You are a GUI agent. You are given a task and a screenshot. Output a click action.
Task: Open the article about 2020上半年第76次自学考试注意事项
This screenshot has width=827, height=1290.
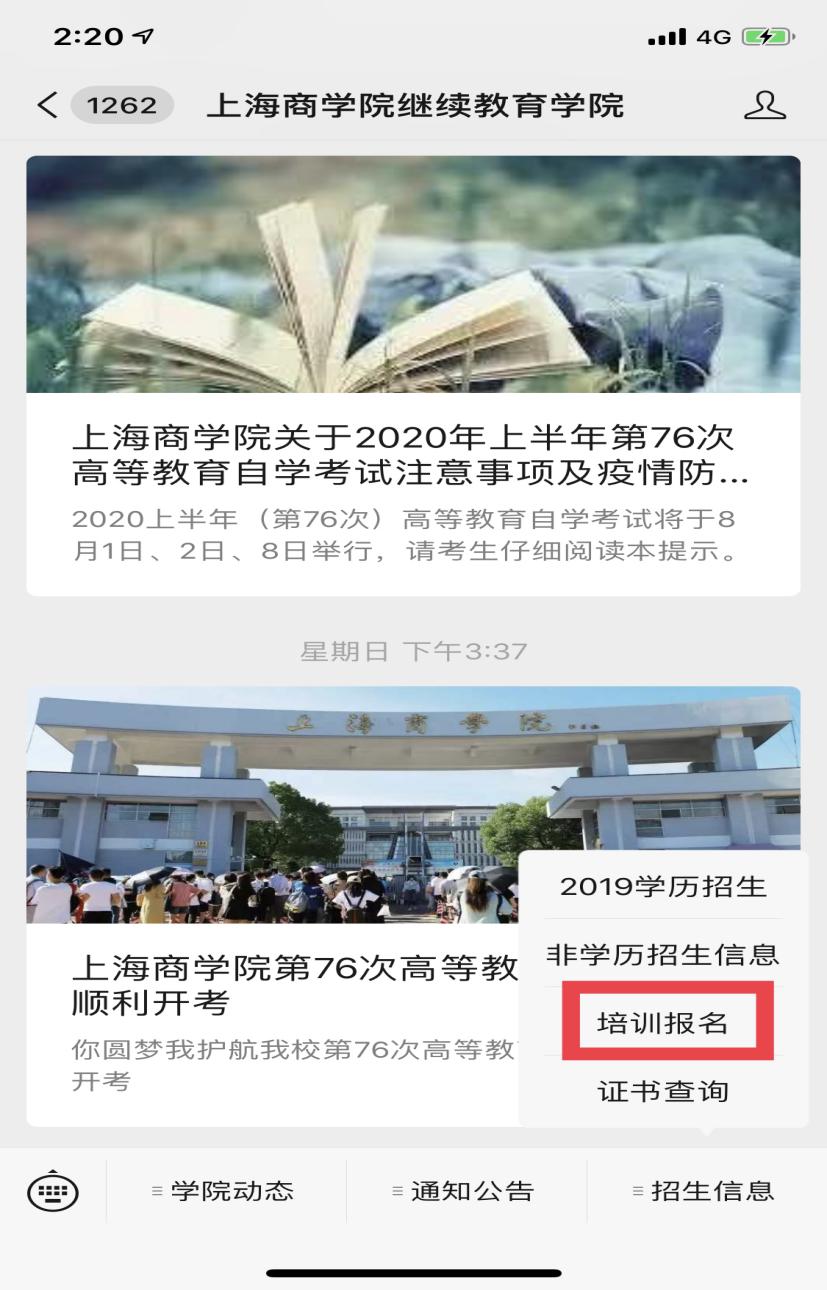[x=412, y=455]
